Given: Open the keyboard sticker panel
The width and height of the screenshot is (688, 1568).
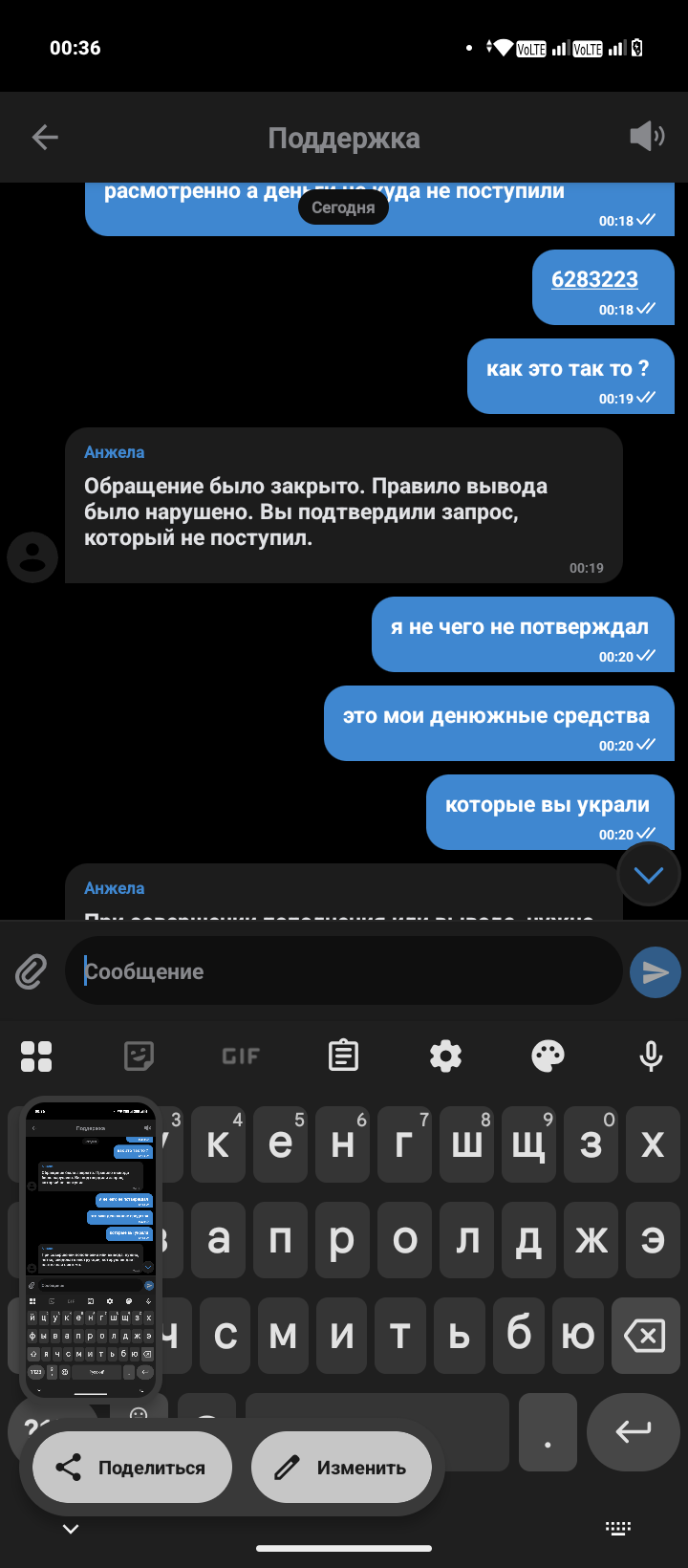Looking at the screenshot, I should pos(140,1056).
